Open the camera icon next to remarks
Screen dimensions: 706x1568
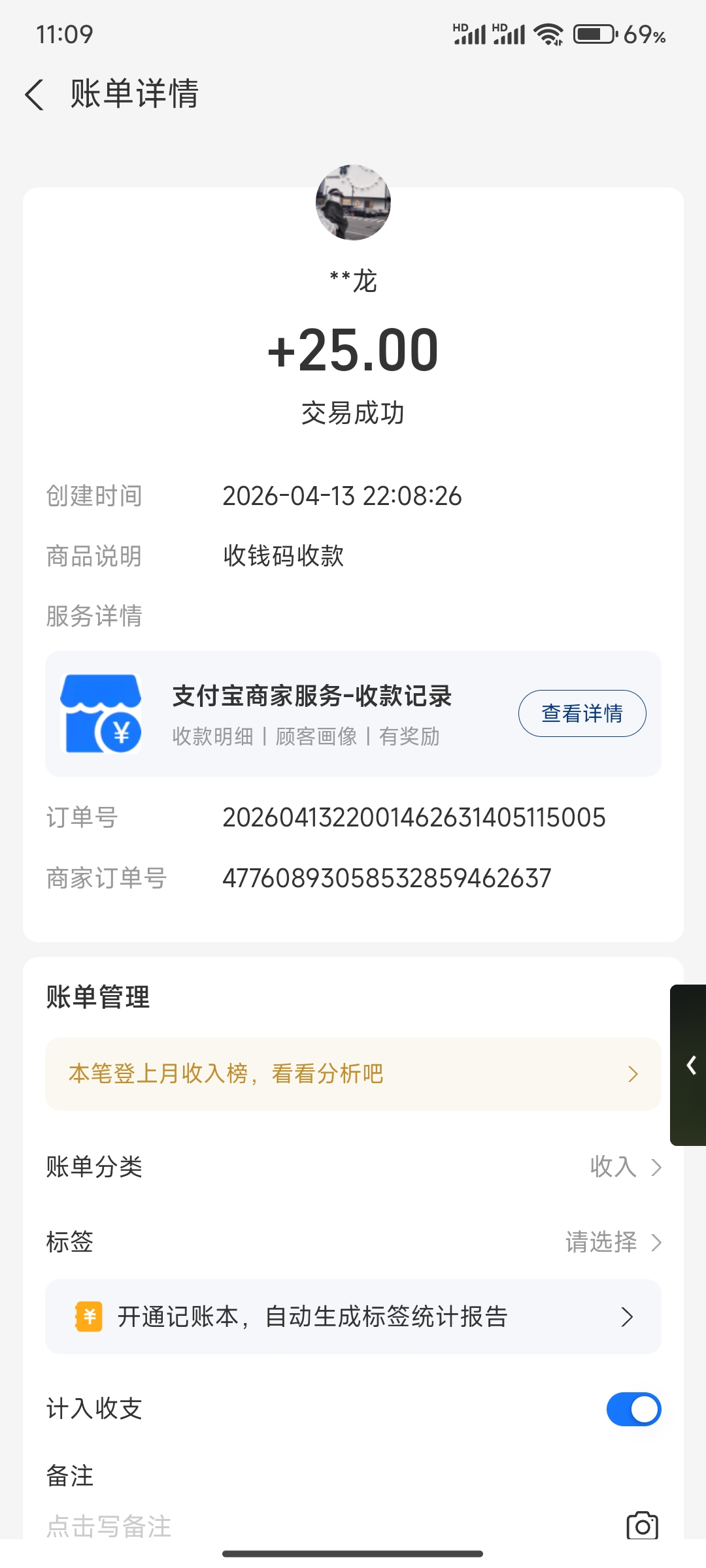tap(643, 1526)
